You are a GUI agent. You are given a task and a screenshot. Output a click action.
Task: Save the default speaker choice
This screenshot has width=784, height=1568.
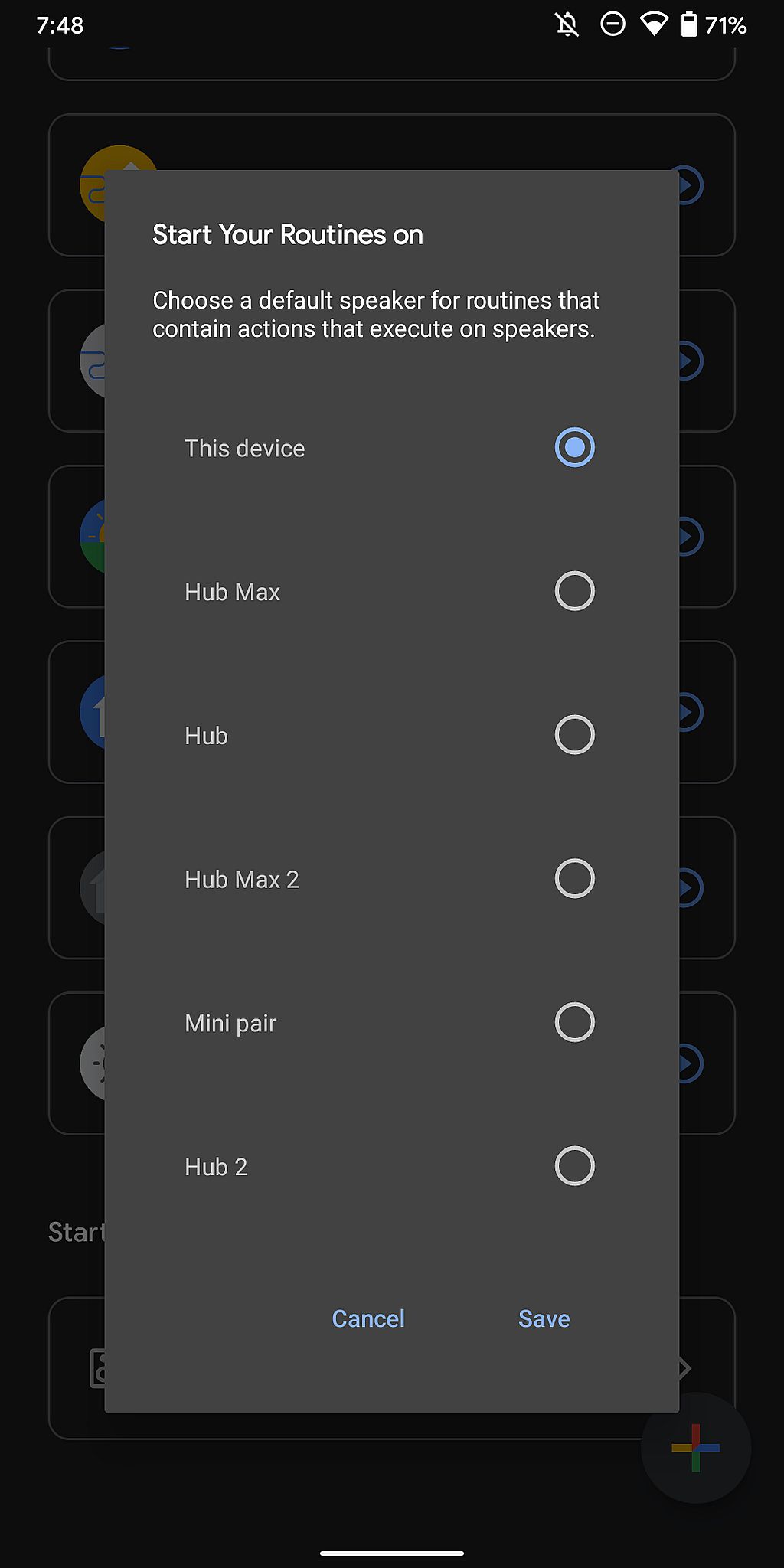pos(544,1318)
